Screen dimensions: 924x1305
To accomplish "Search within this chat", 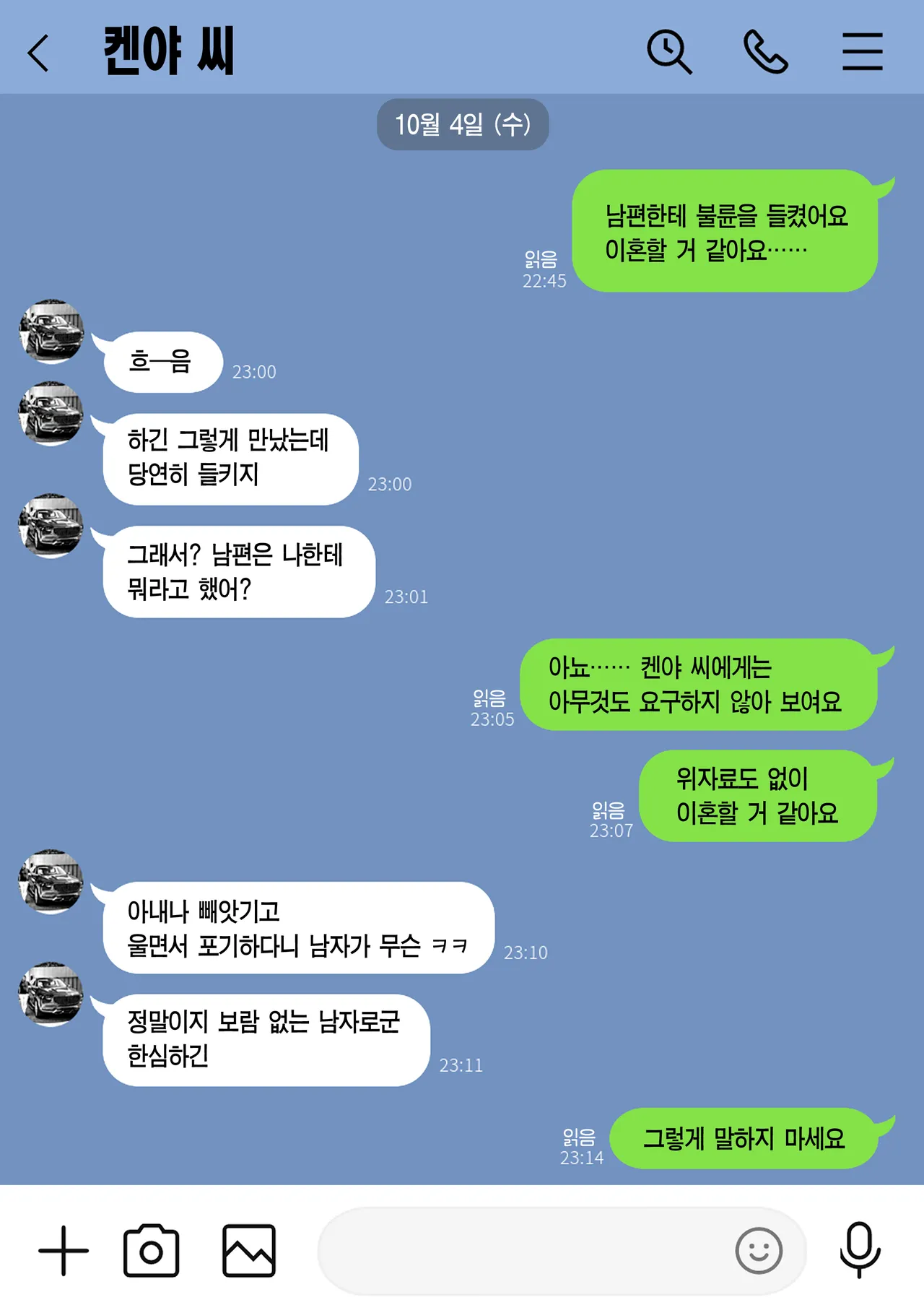I will (669, 52).
